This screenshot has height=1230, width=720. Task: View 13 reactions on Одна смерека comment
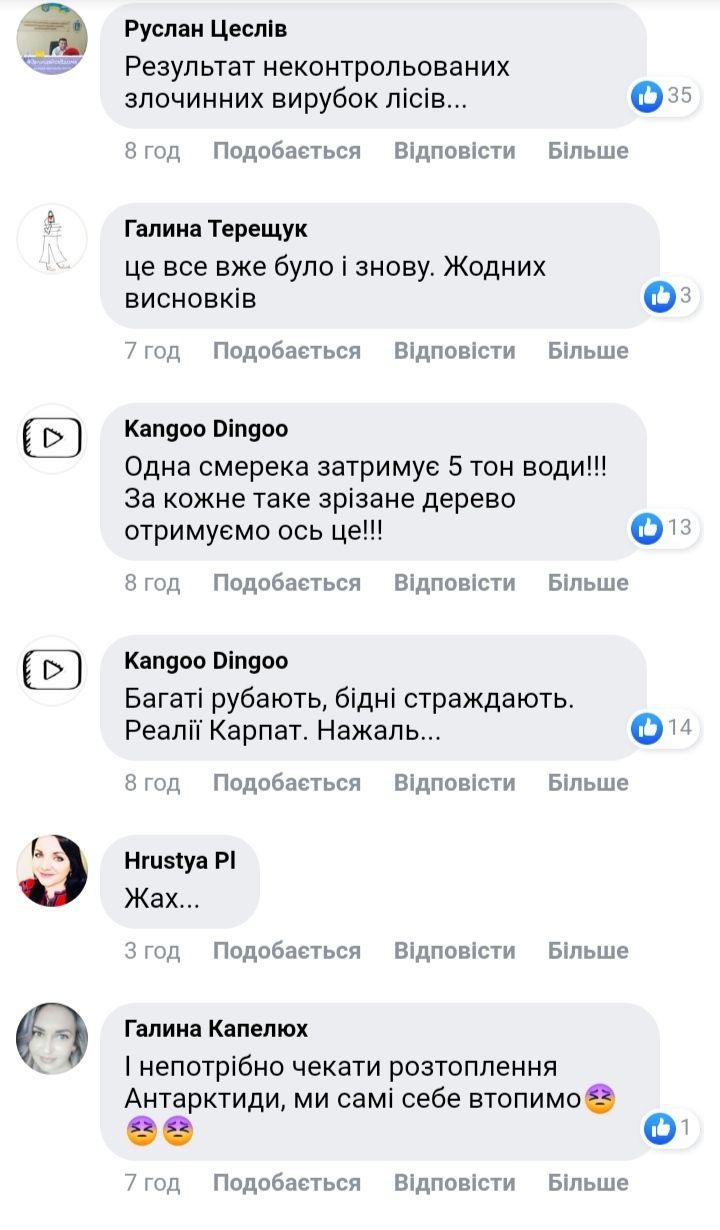(x=663, y=528)
